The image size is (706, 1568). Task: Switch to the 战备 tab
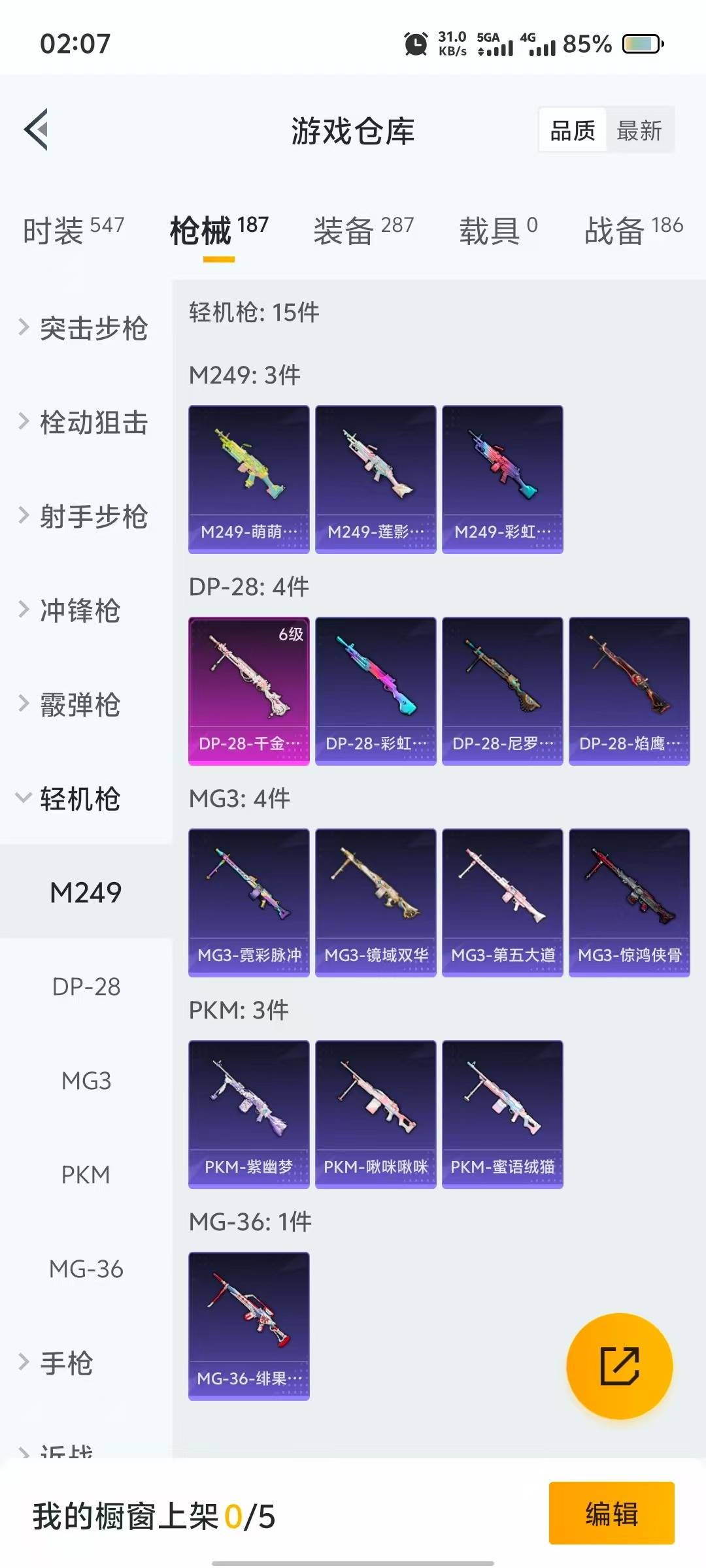pos(633,230)
